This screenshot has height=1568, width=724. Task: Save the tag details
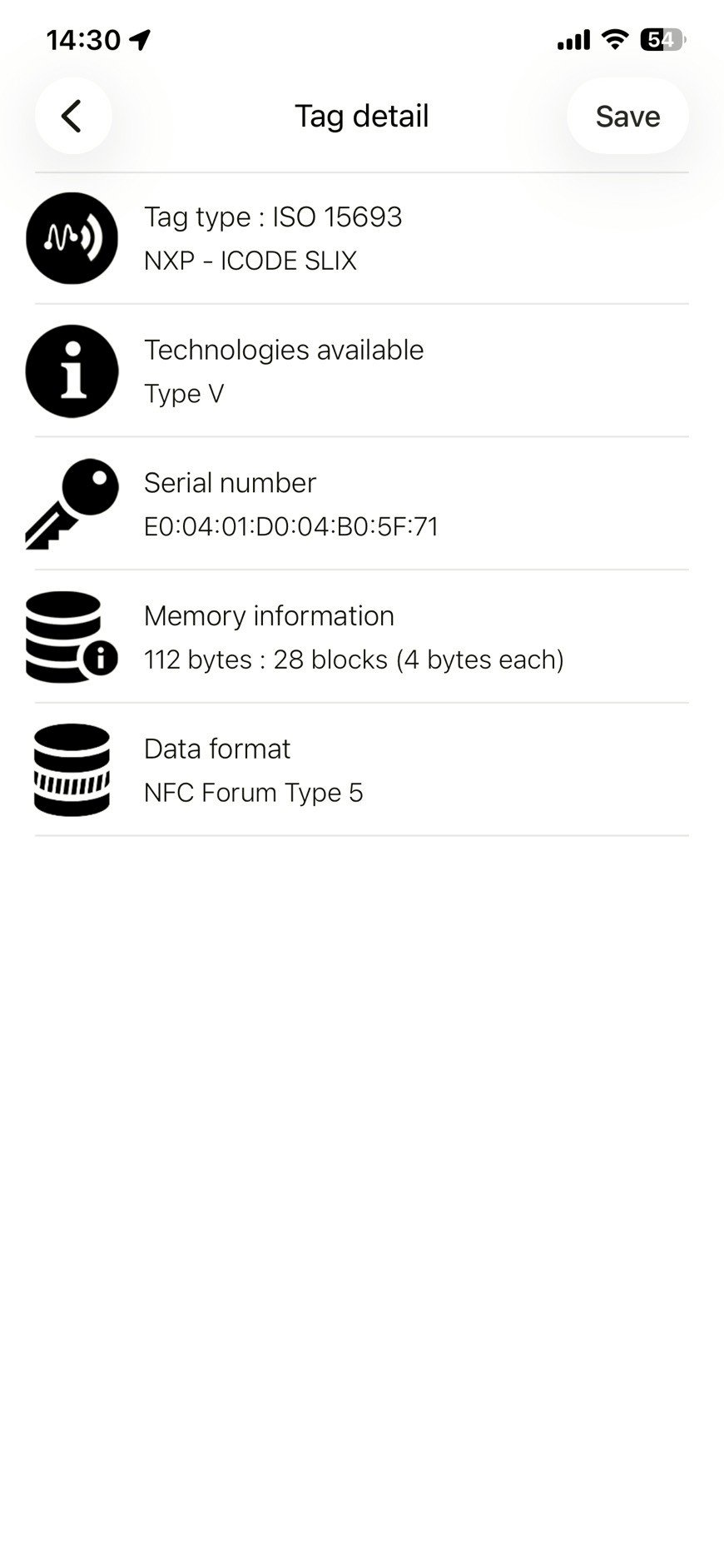pos(627,117)
